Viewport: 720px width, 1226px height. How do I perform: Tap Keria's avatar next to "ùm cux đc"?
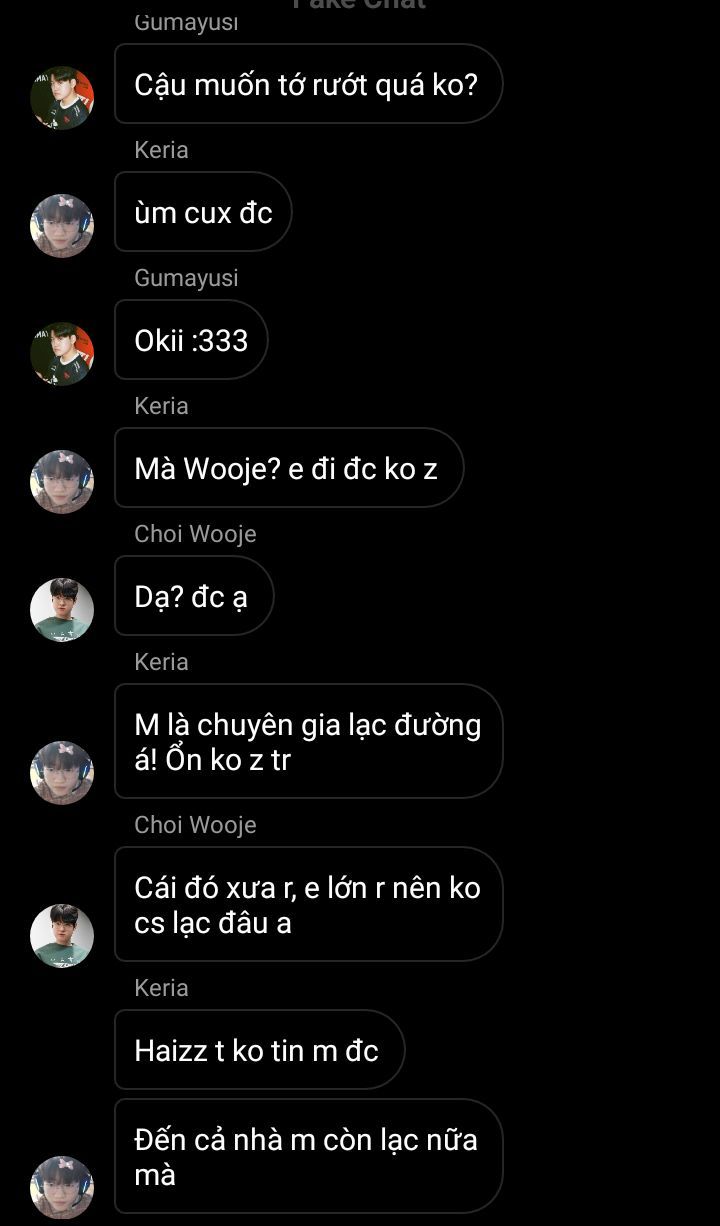(x=62, y=226)
